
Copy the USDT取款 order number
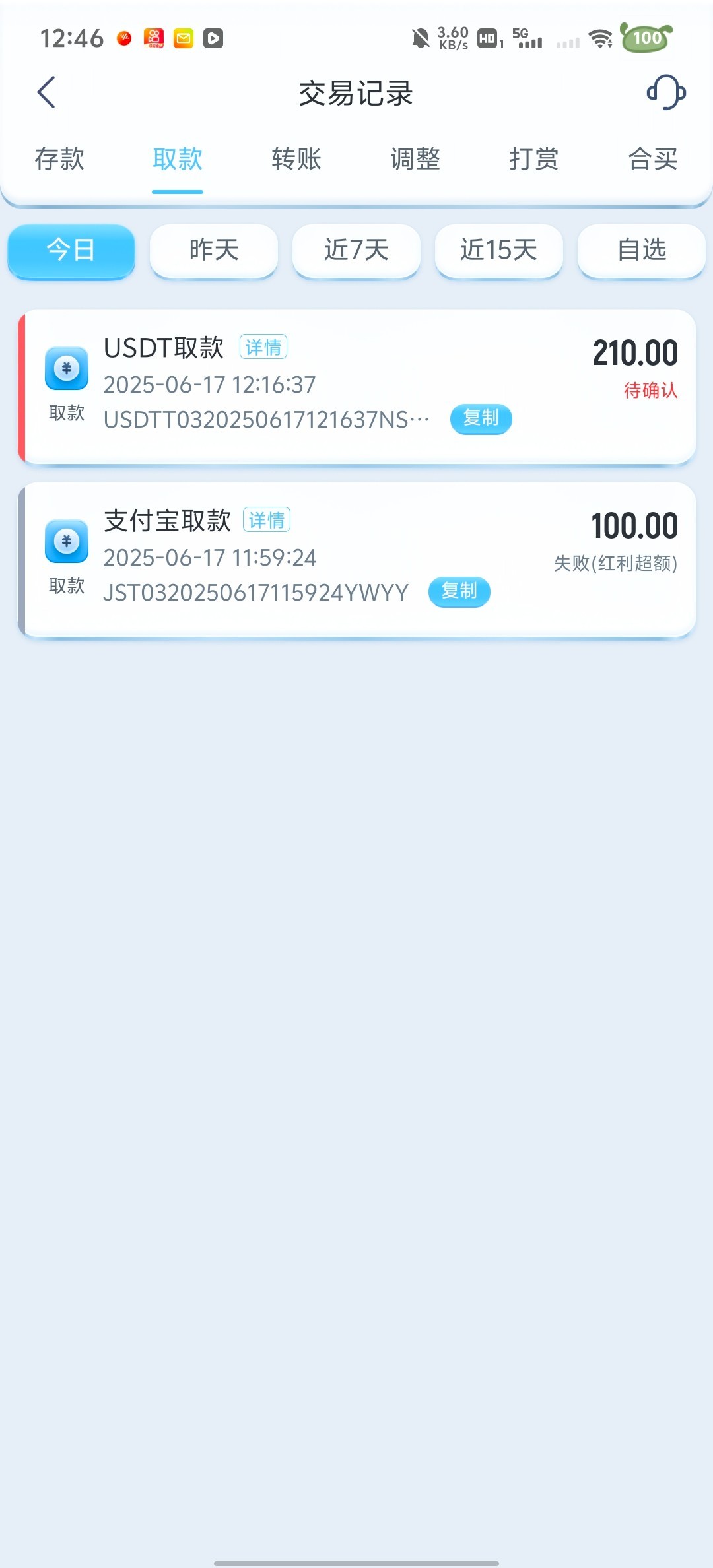pyautogui.click(x=481, y=418)
